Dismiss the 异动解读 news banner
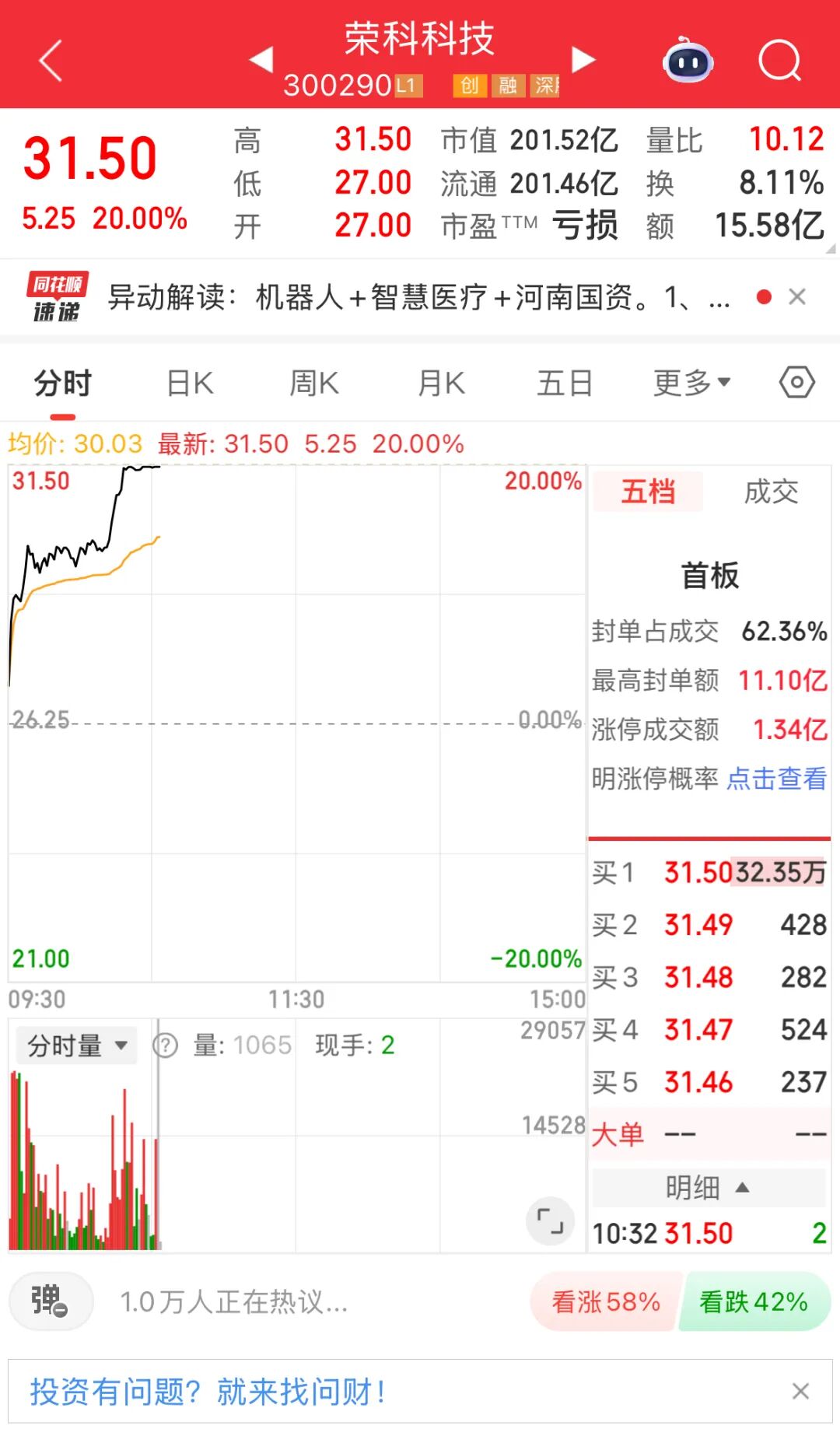840x1436 pixels. coord(797,296)
